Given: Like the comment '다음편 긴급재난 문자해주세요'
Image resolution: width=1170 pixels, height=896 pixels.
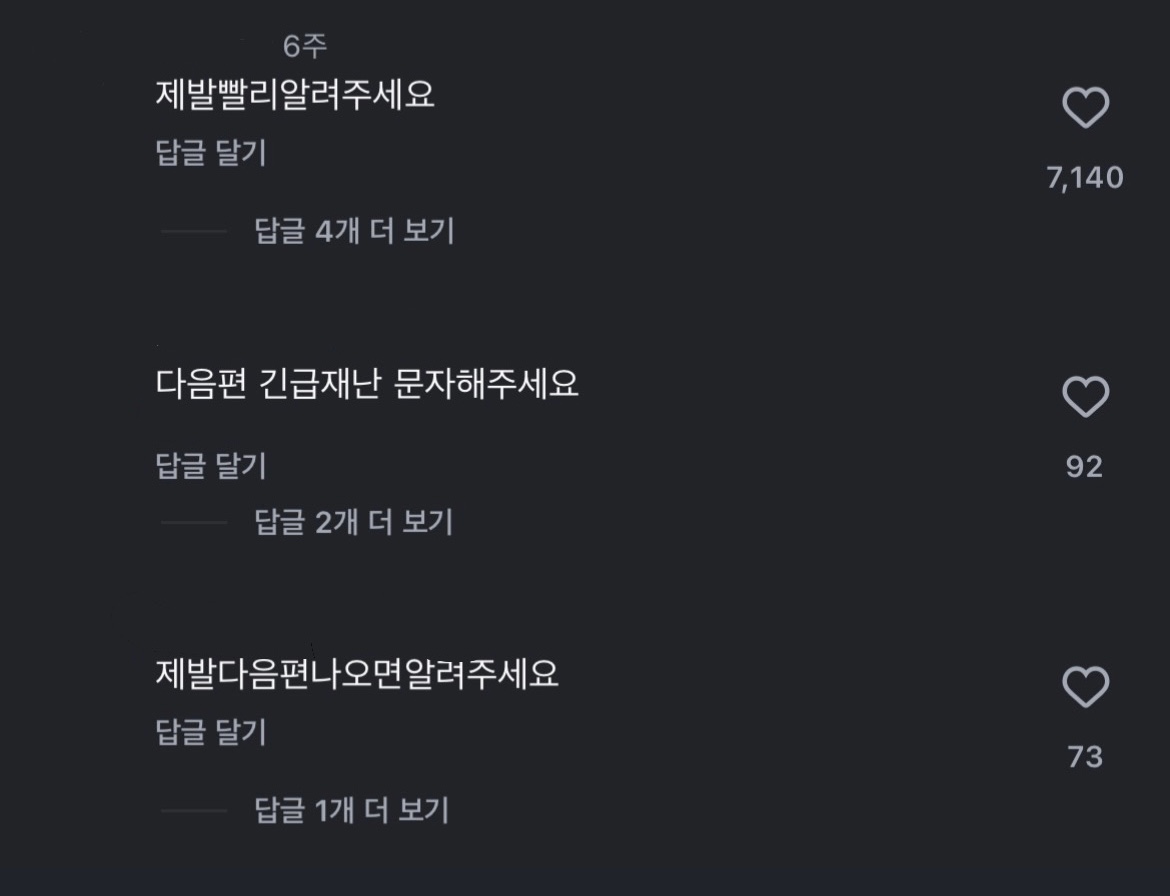Looking at the screenshot, I should pyautogui.click(x=1085, y=397).
